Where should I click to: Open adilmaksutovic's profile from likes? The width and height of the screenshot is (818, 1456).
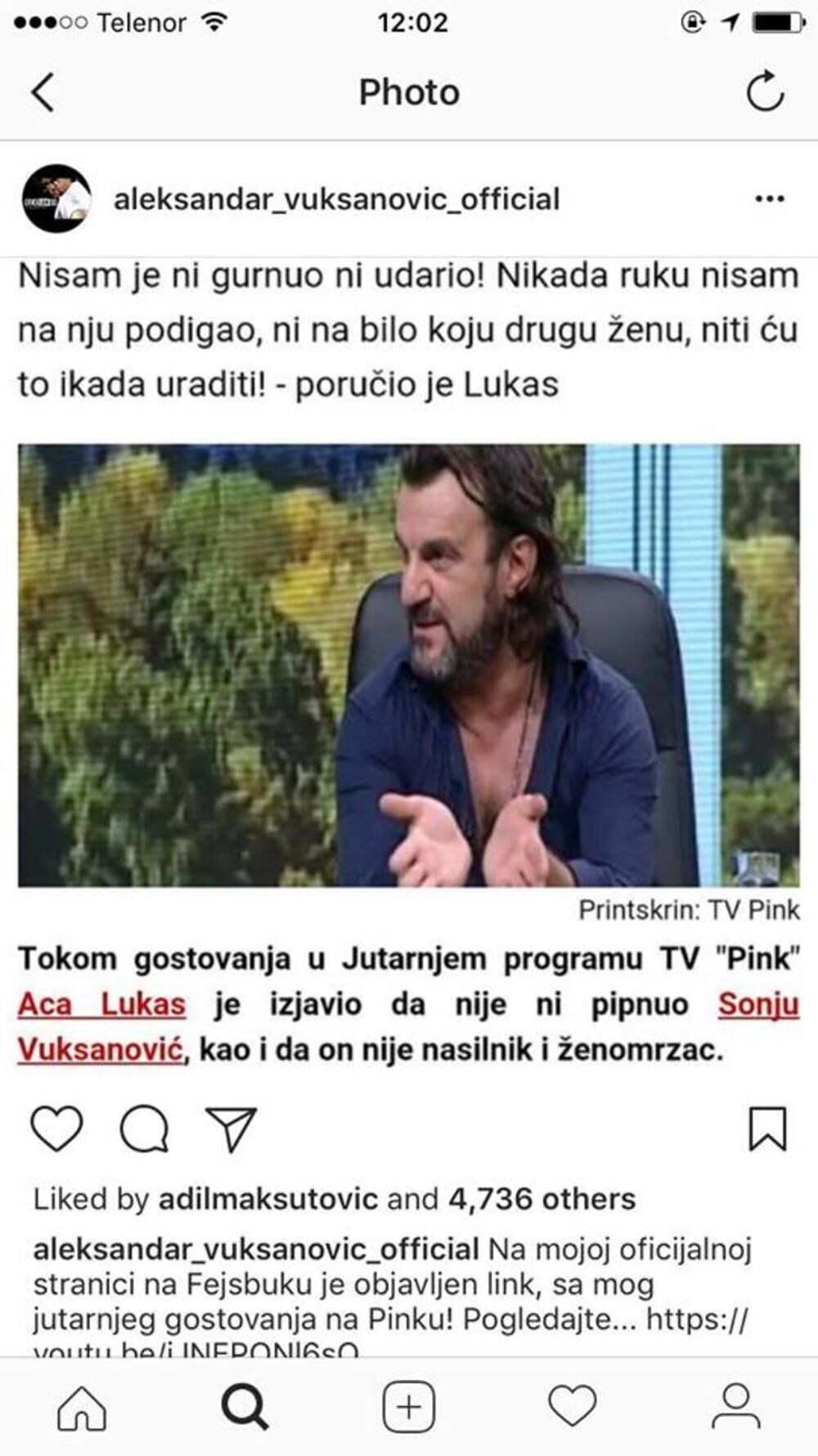[267, 1198]
